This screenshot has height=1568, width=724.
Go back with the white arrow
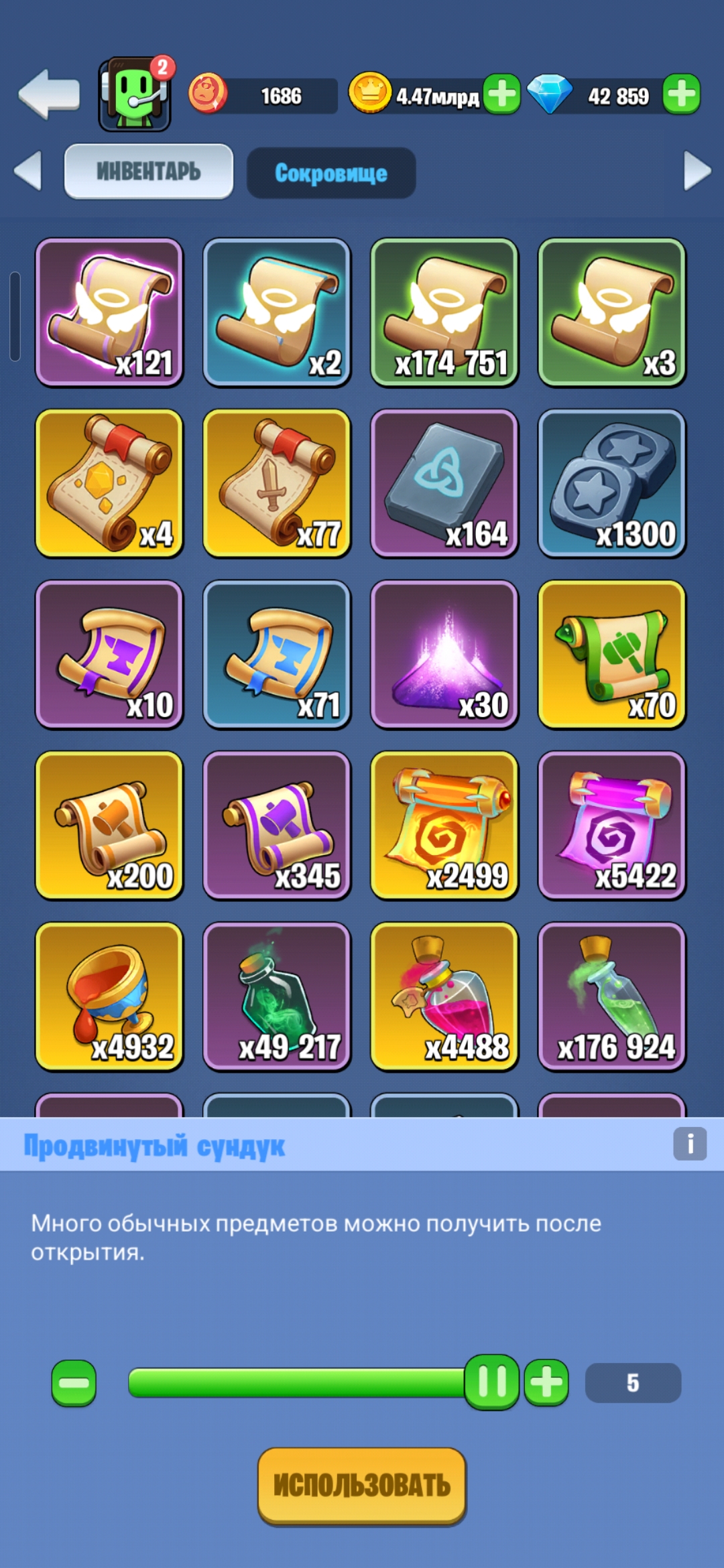point(49,94)
